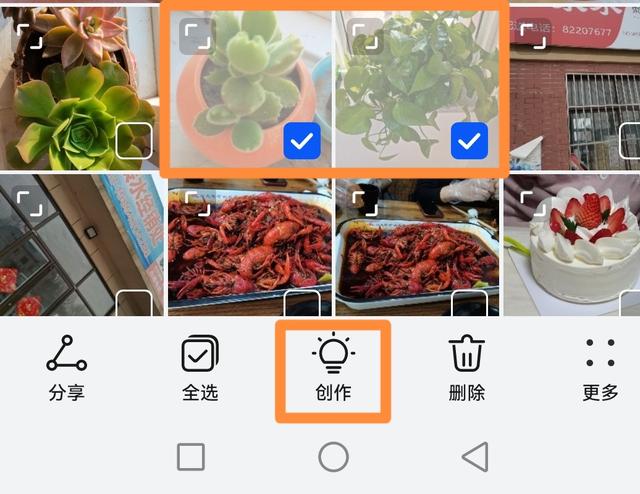Image resolution: width=640 pixels, height=494 pixels.
Task: Delete selected photos with 删除
Action: pyautogui.click(x=467, y=368)
